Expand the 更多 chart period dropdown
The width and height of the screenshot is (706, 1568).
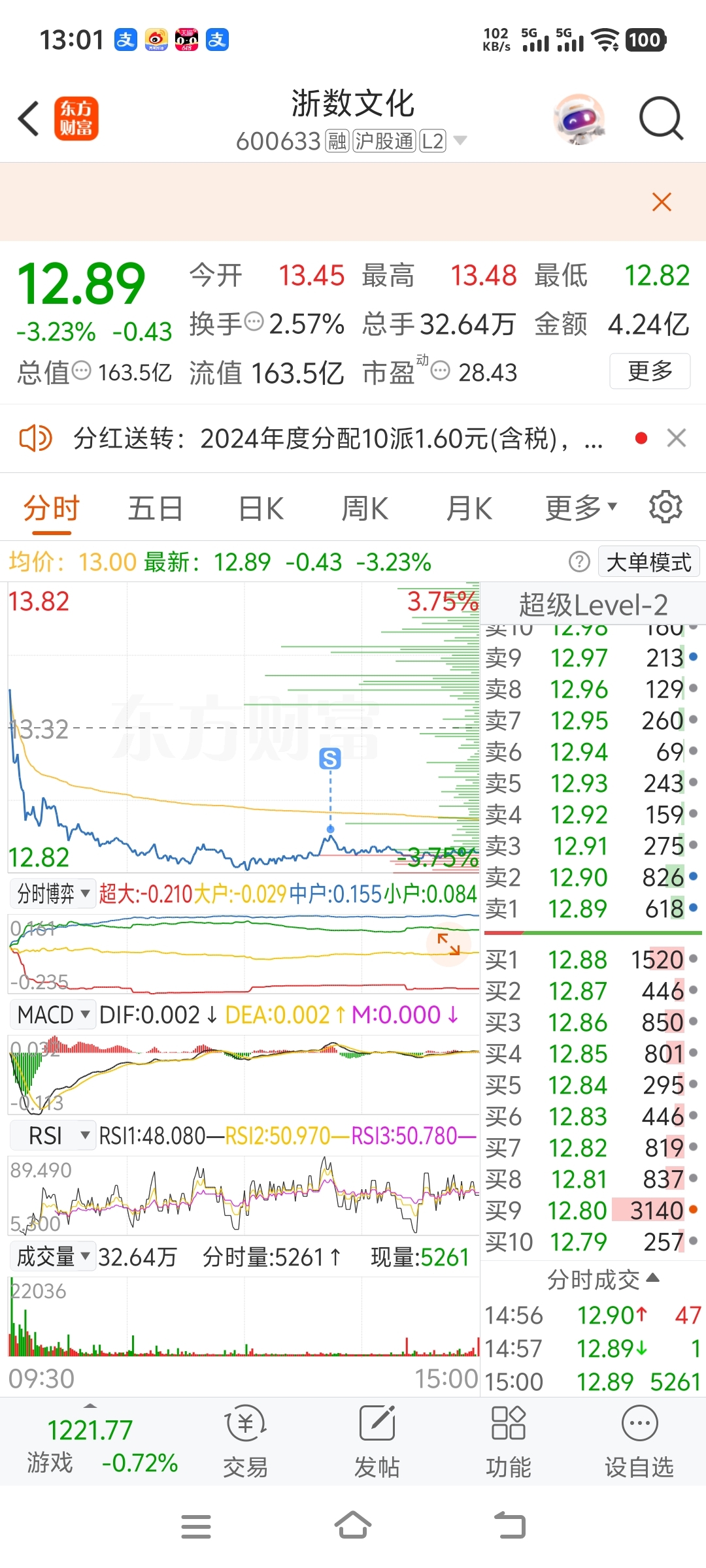(x=580, y=508)
